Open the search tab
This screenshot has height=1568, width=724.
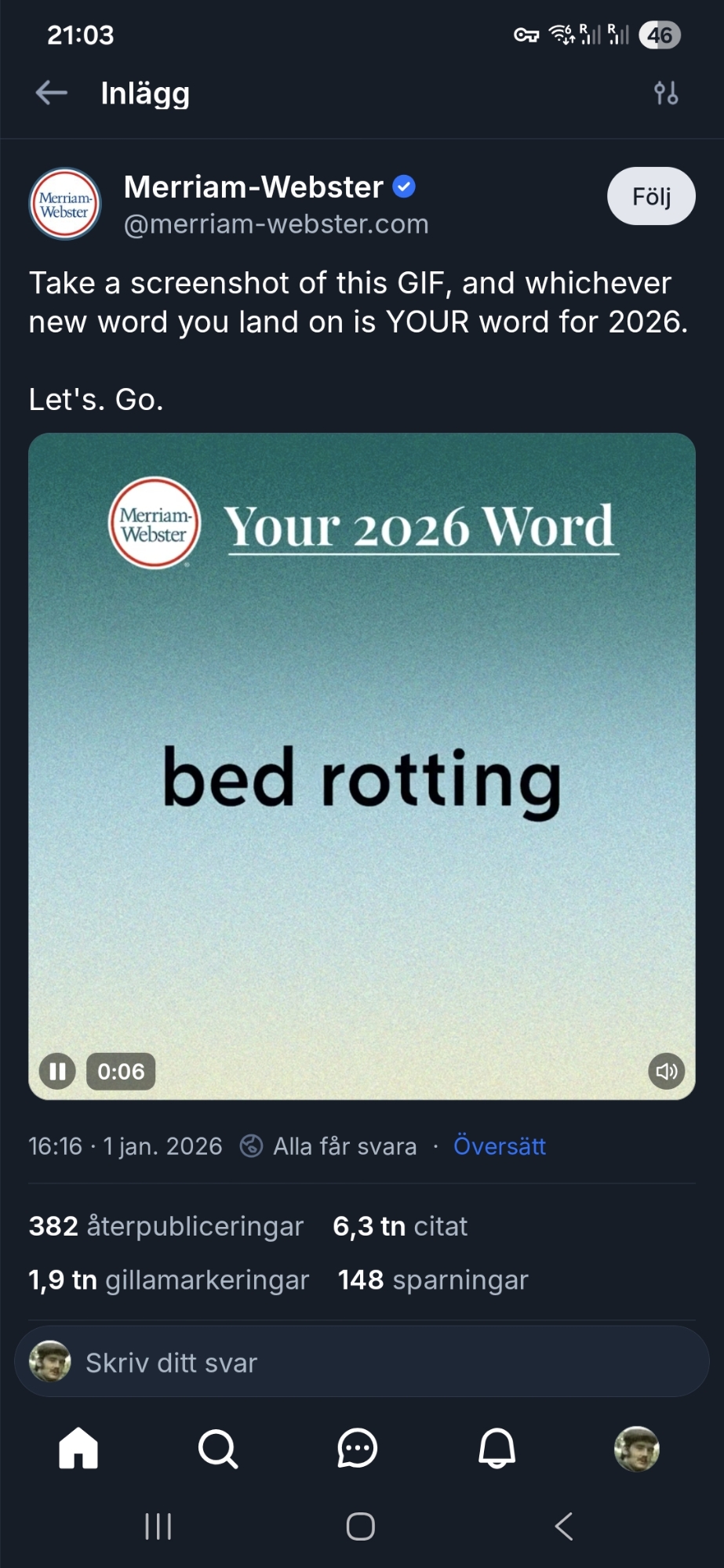(218, 1447)
